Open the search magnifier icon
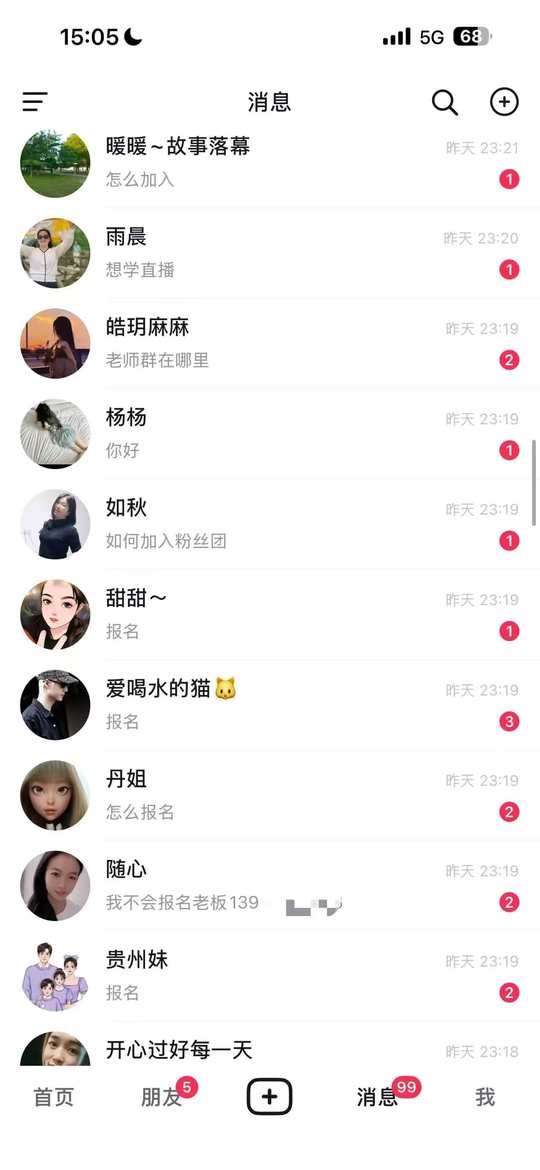 click(x=445, y=102)
